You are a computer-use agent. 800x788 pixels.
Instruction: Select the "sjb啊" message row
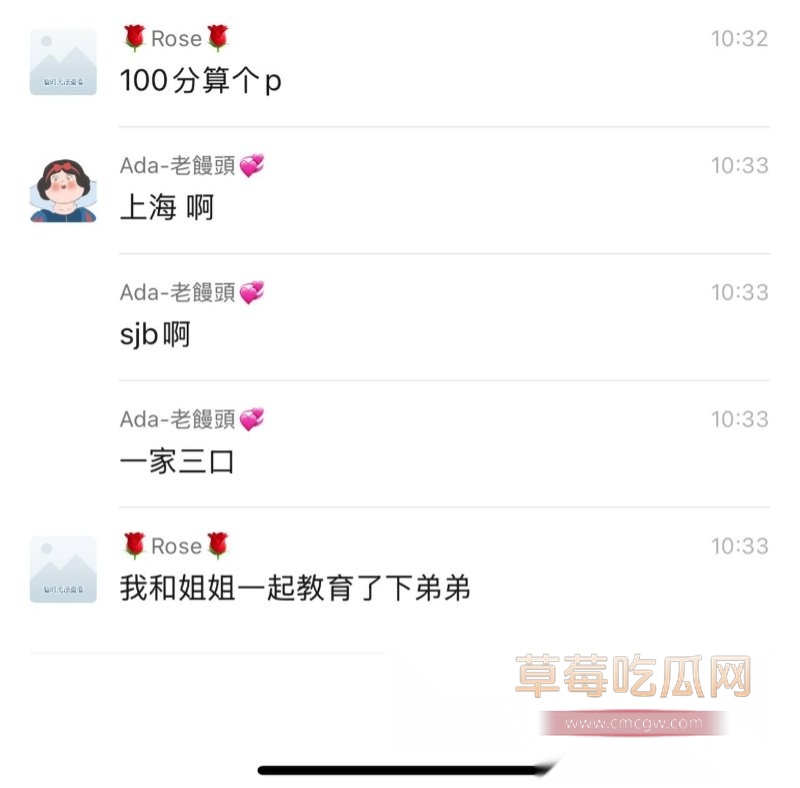tap(155, 334)
